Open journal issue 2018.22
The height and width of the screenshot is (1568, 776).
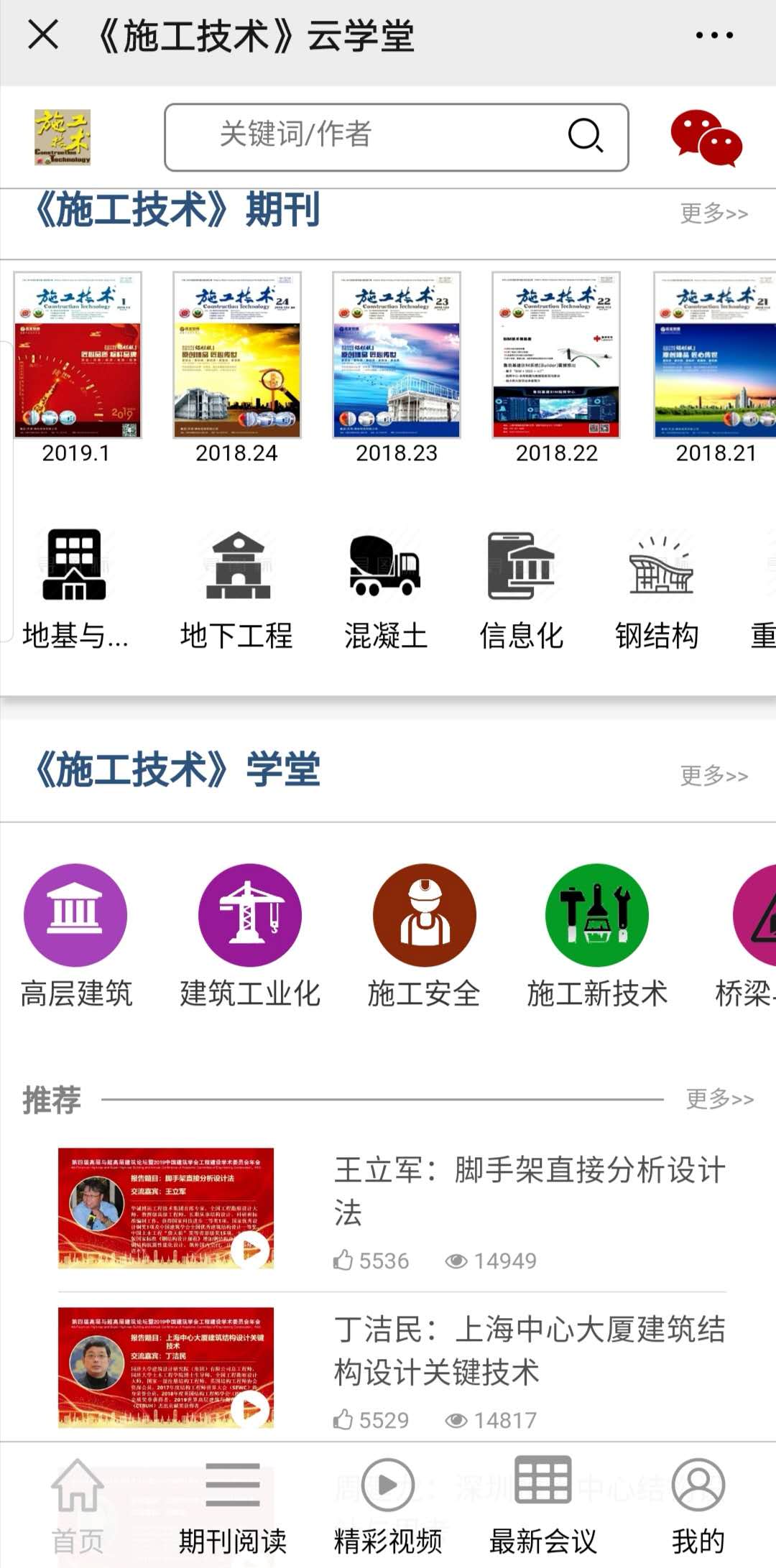(x=556, y=356)
